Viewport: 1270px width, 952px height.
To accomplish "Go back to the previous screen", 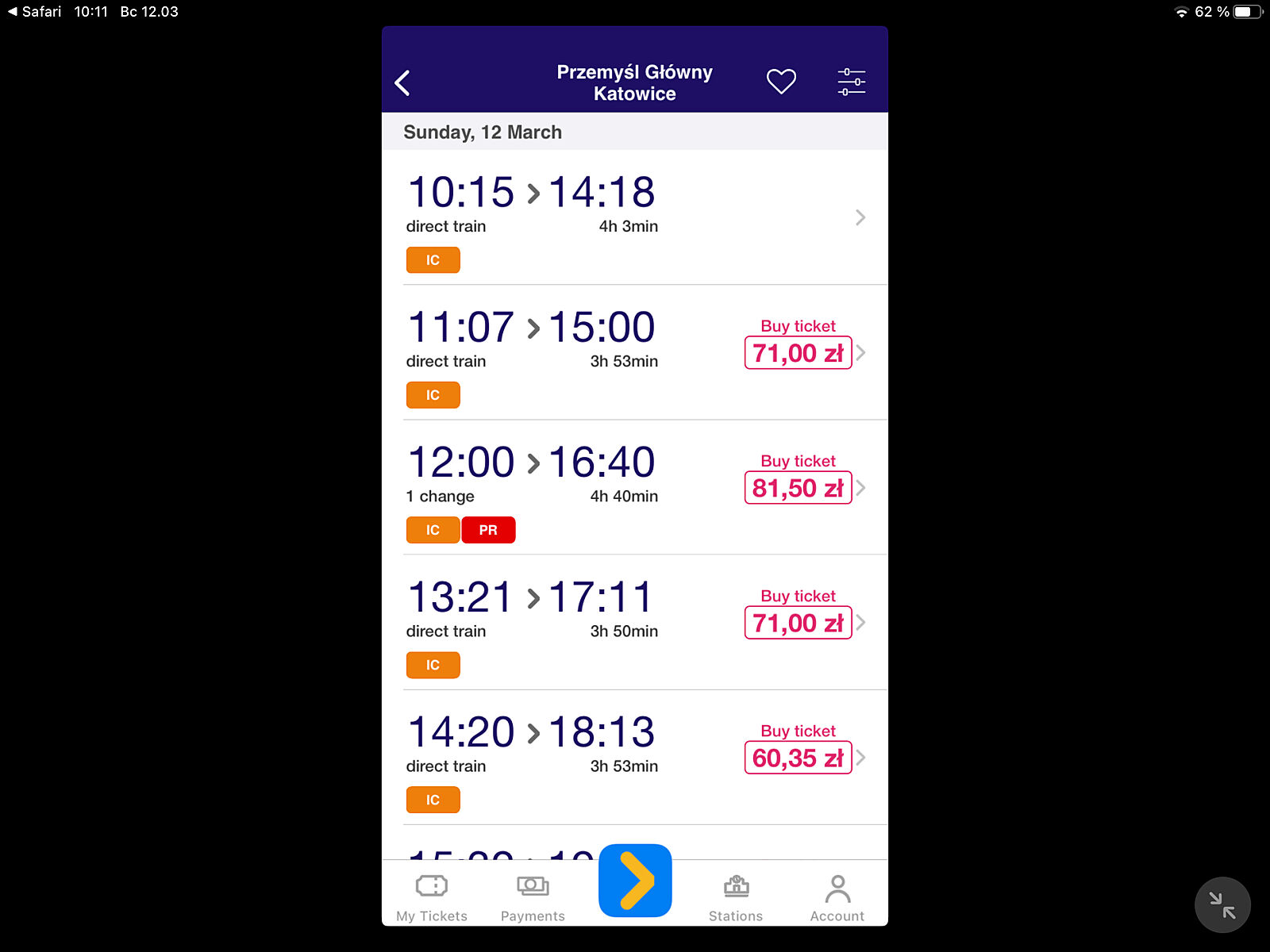I will pos(402,83).
